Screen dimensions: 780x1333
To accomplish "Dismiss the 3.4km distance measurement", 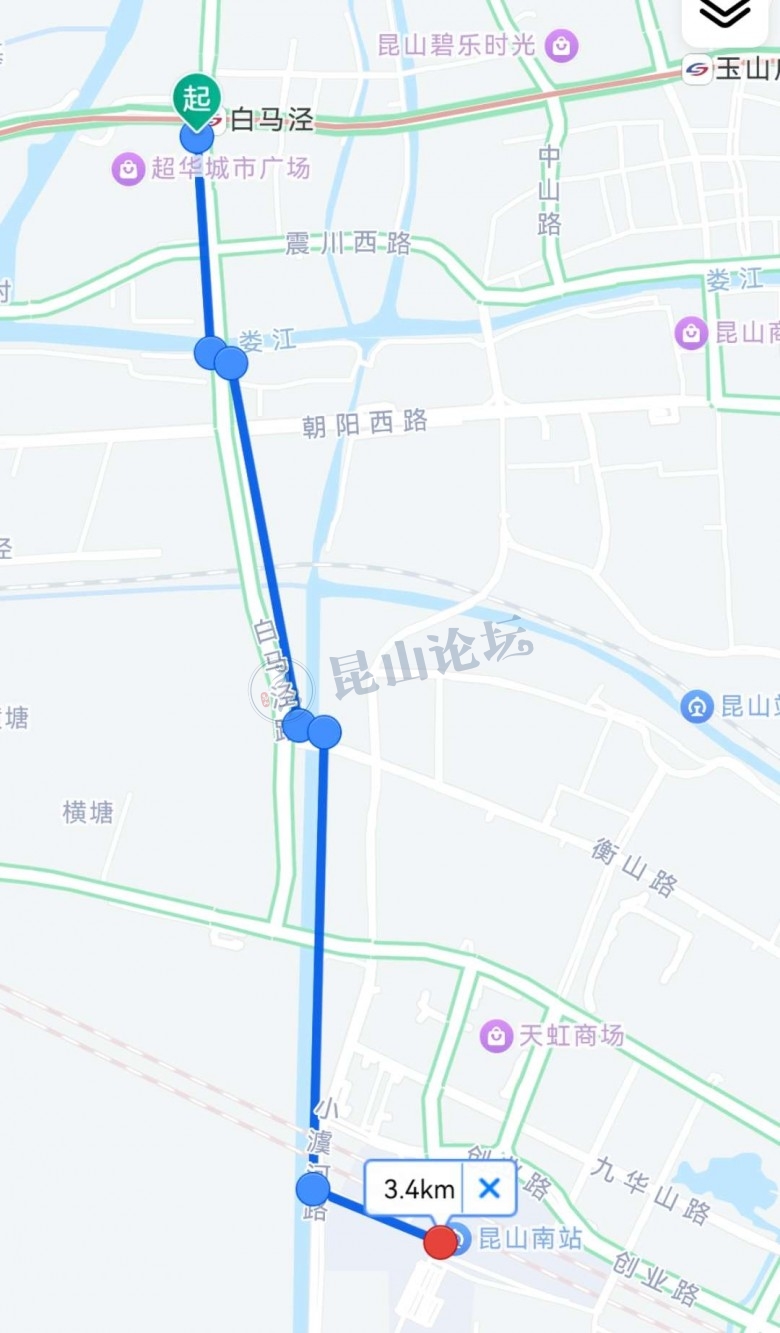I will [489, 1188].
